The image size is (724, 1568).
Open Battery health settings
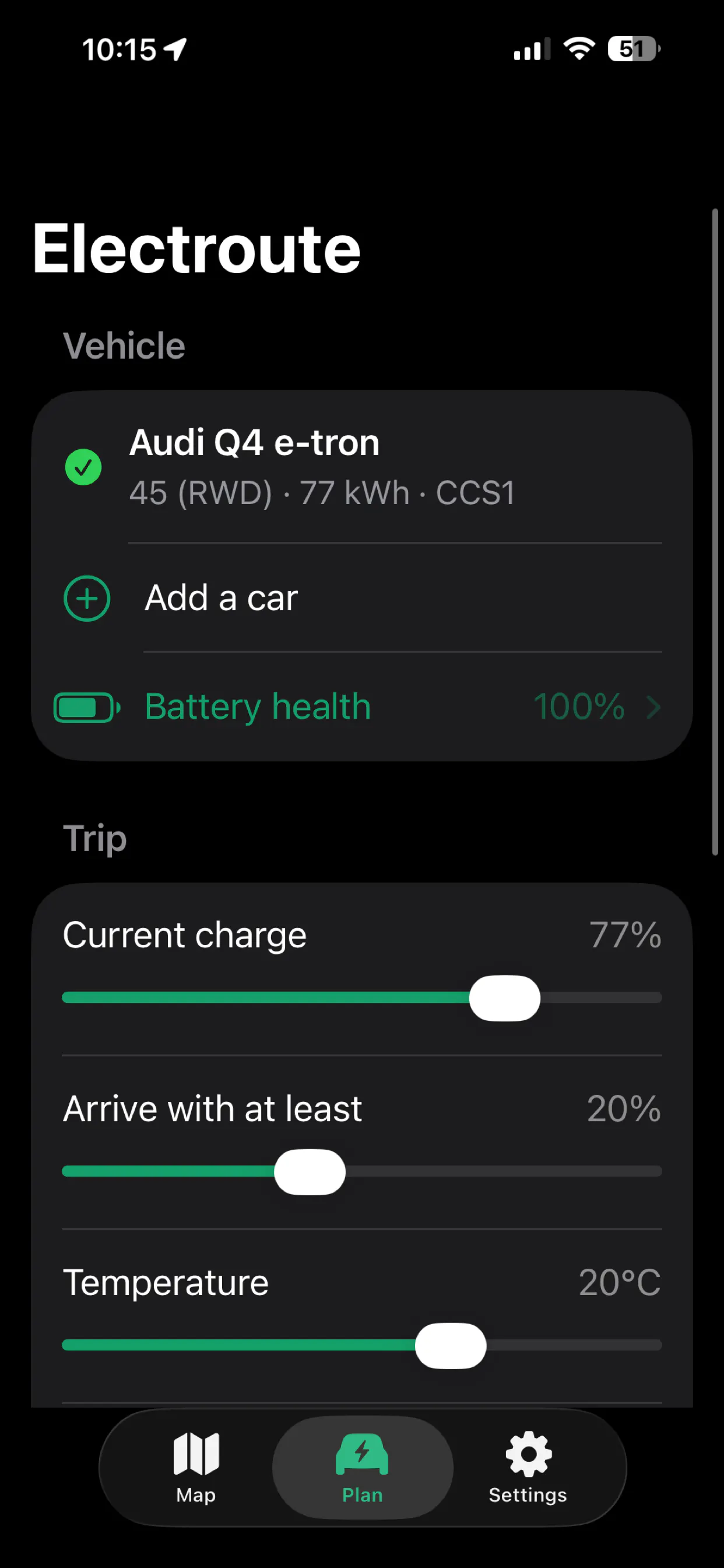click(362, 706)
